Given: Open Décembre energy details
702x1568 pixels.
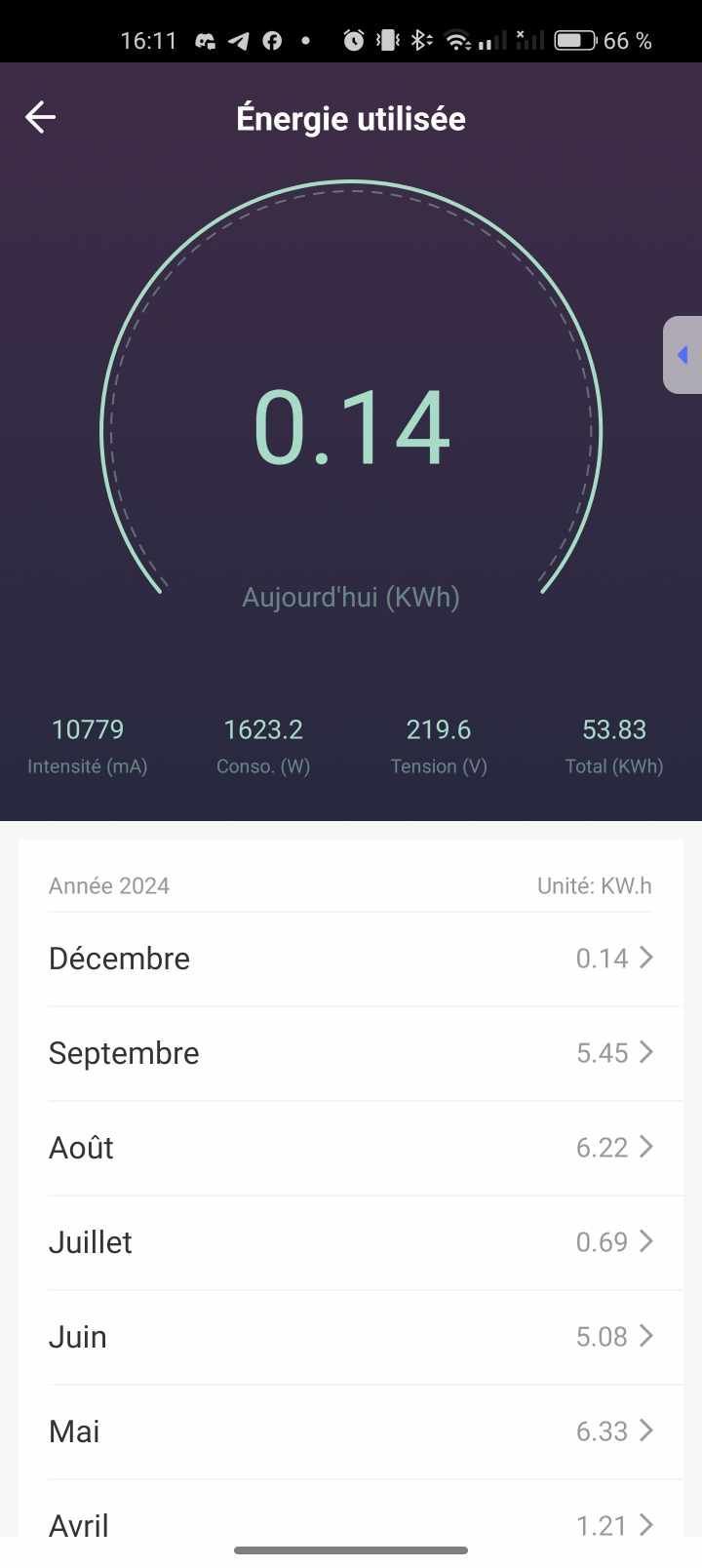Looking at the screenshot, I should pos(351,959).
